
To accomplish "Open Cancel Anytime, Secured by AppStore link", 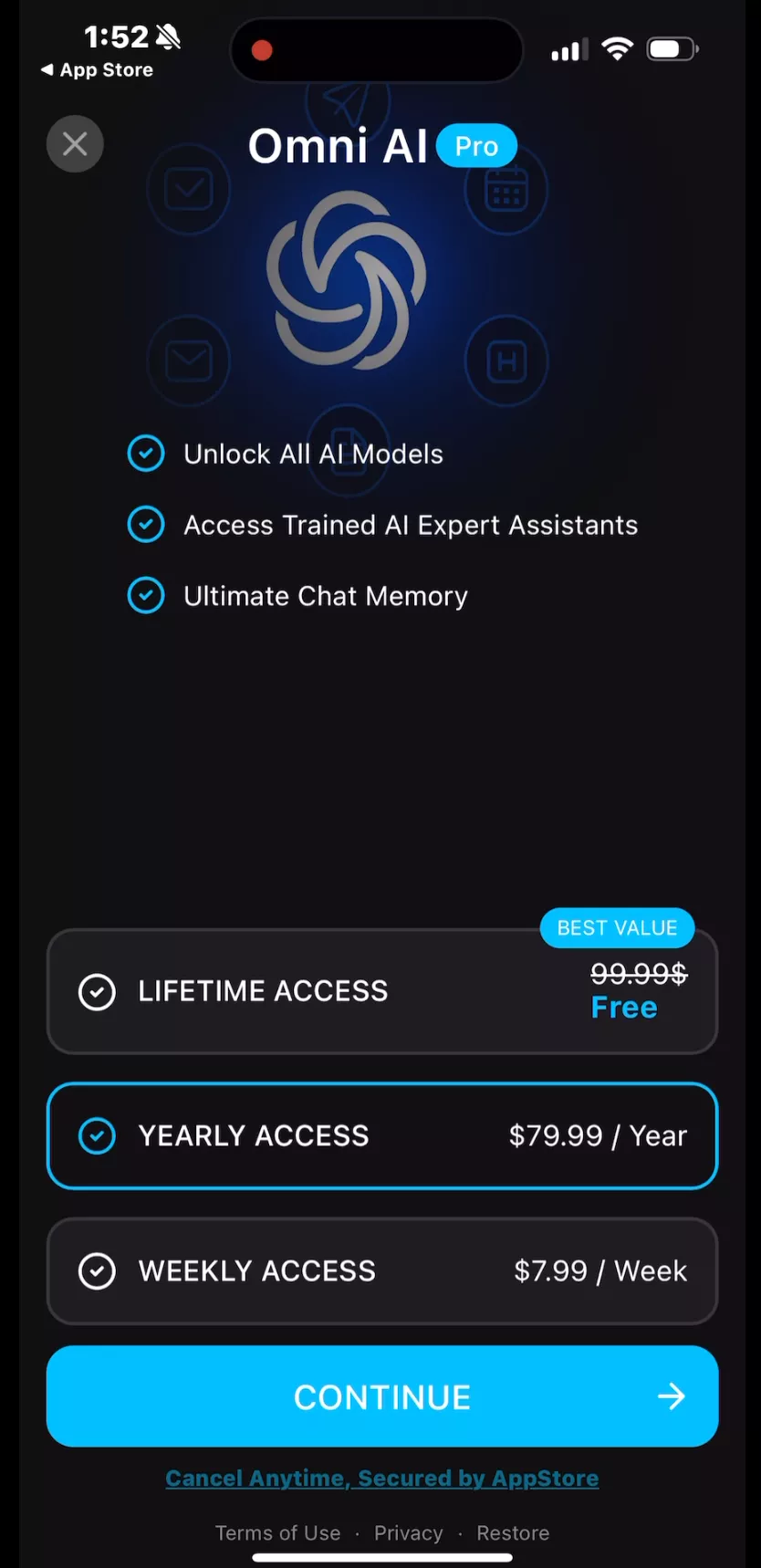I will (x=381, y=1479).
